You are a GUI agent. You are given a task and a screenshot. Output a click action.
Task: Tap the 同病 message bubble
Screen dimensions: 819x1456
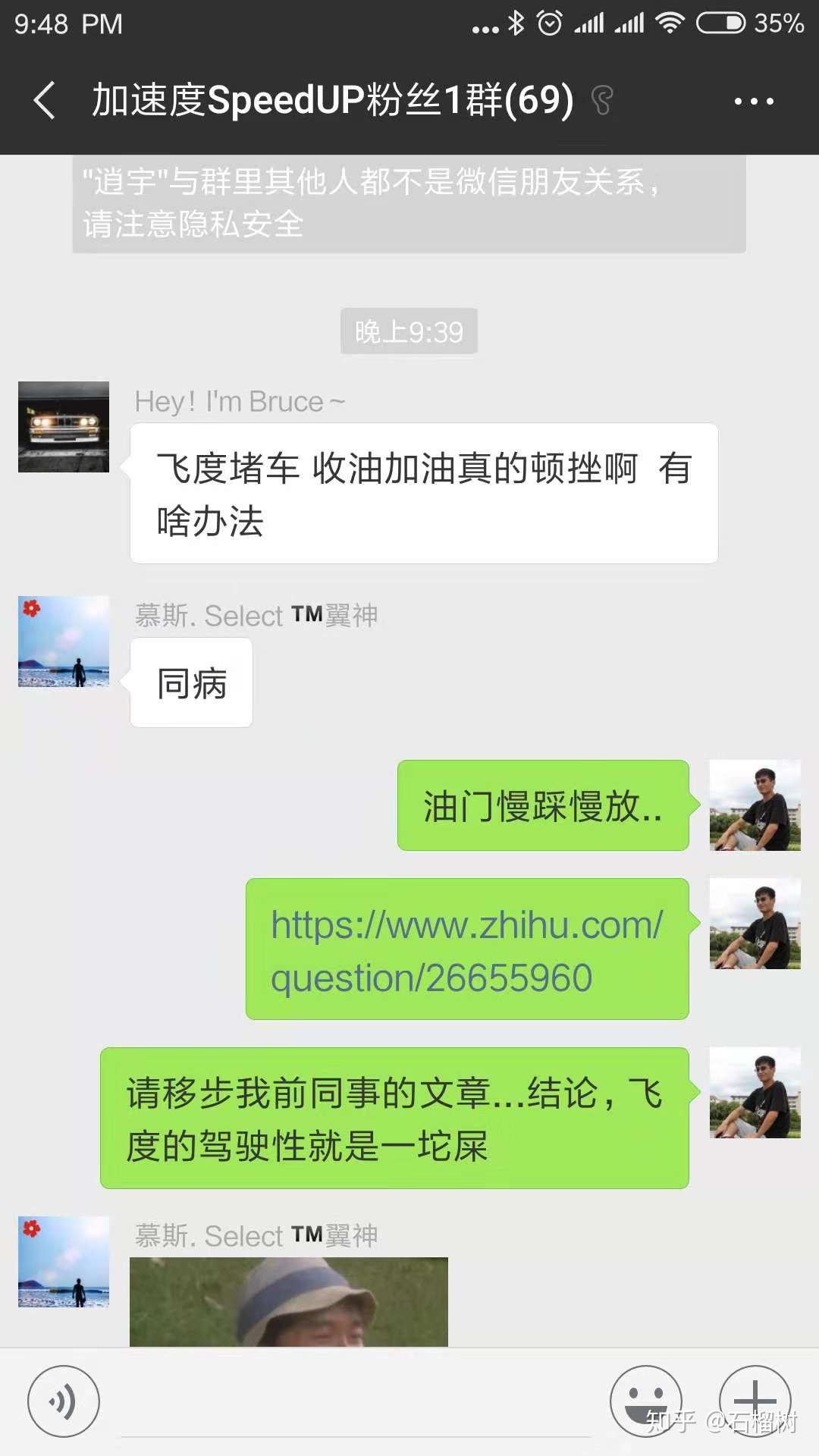click(190, 682)
